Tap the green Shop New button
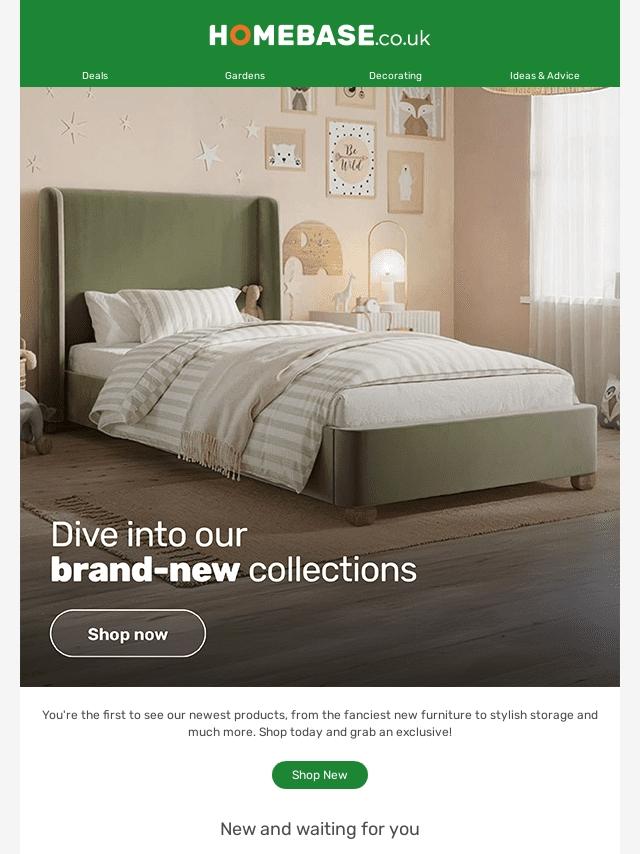 320,774
